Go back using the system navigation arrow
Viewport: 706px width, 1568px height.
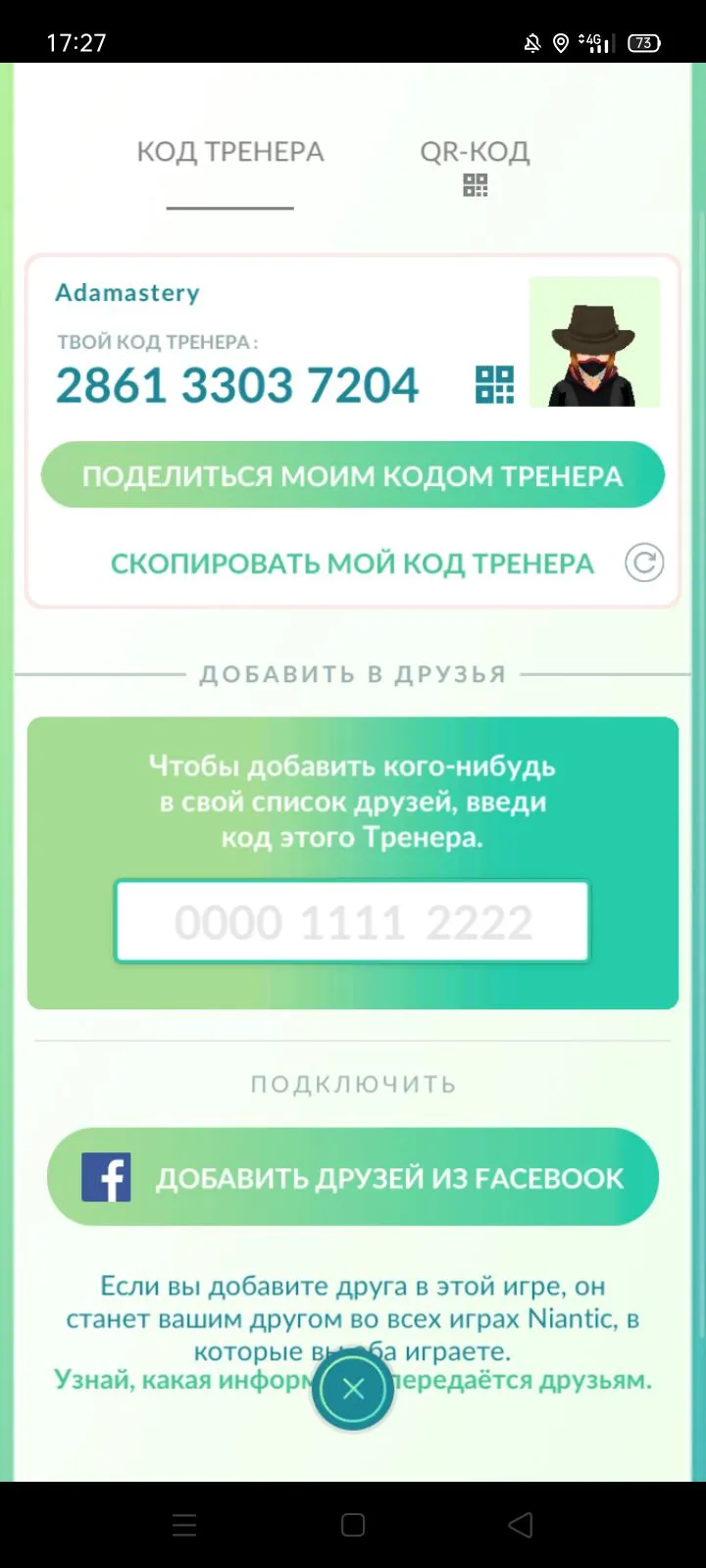(x=521, y=1525)
